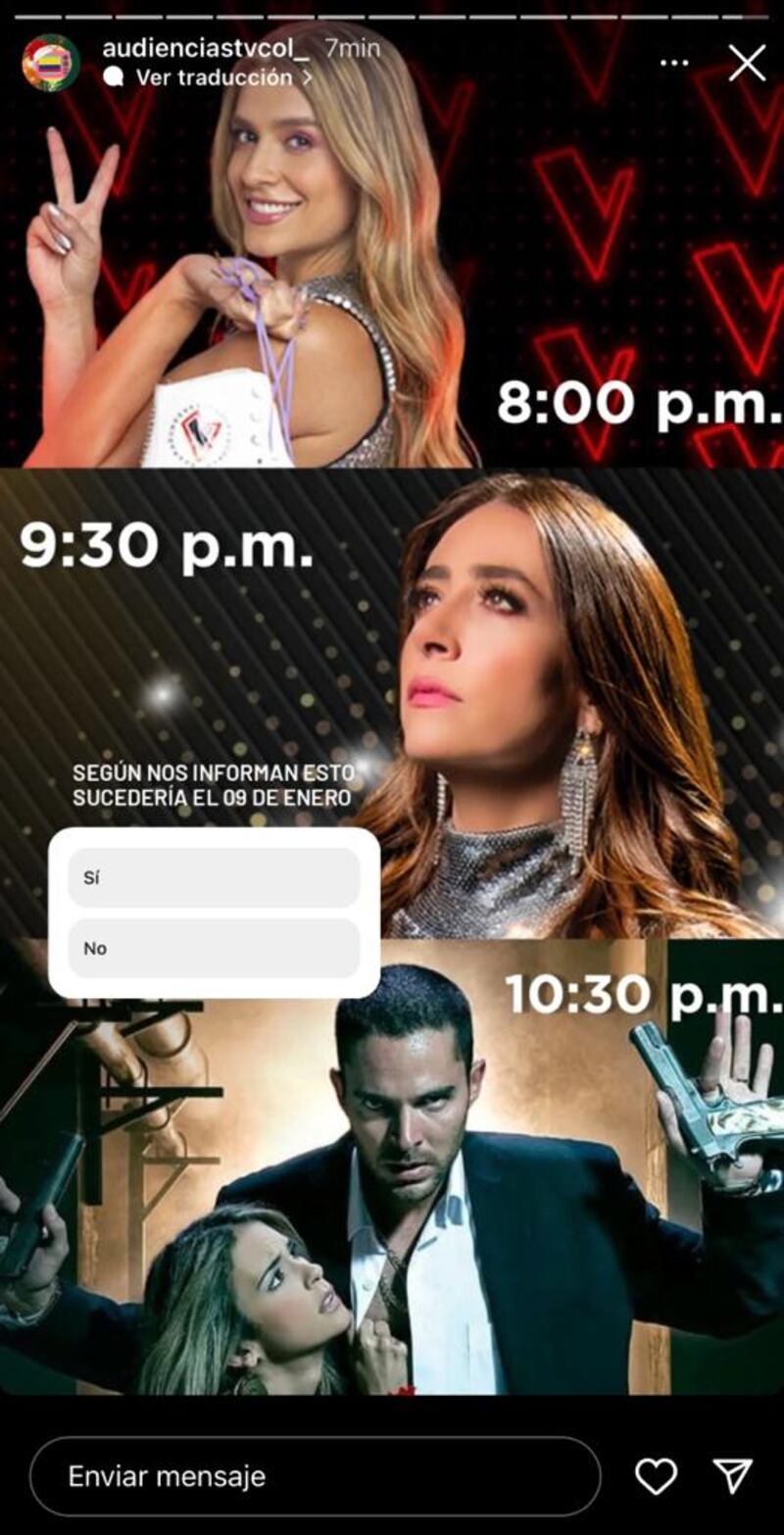
Task: Like this story with the heart
Action: 656,1476
